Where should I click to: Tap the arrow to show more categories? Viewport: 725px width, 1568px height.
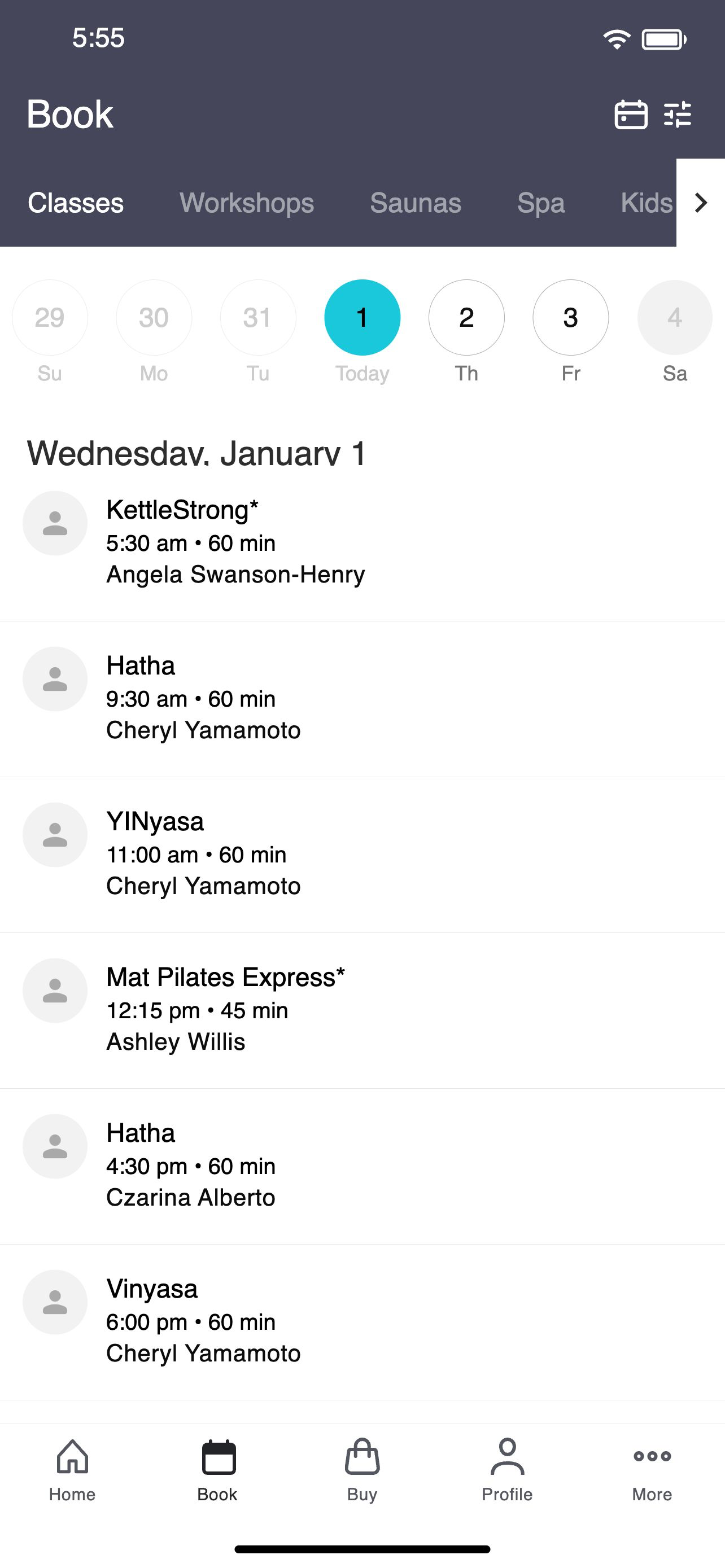pos(701,203)
